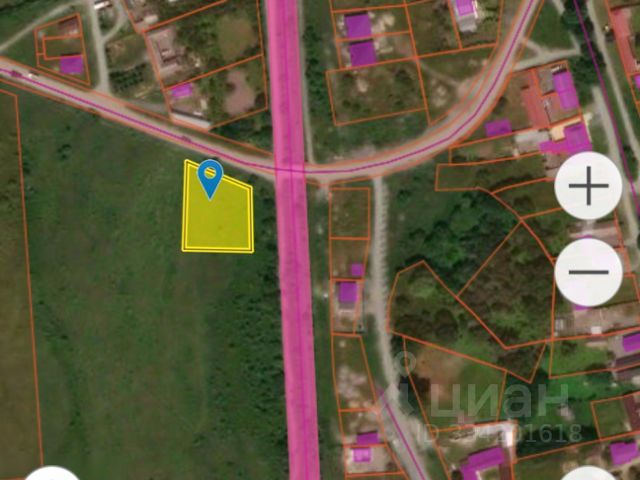Viewport: 640px width, 480px height.
Task: Tap the blue location pin marker
Action: pos(210,179)
